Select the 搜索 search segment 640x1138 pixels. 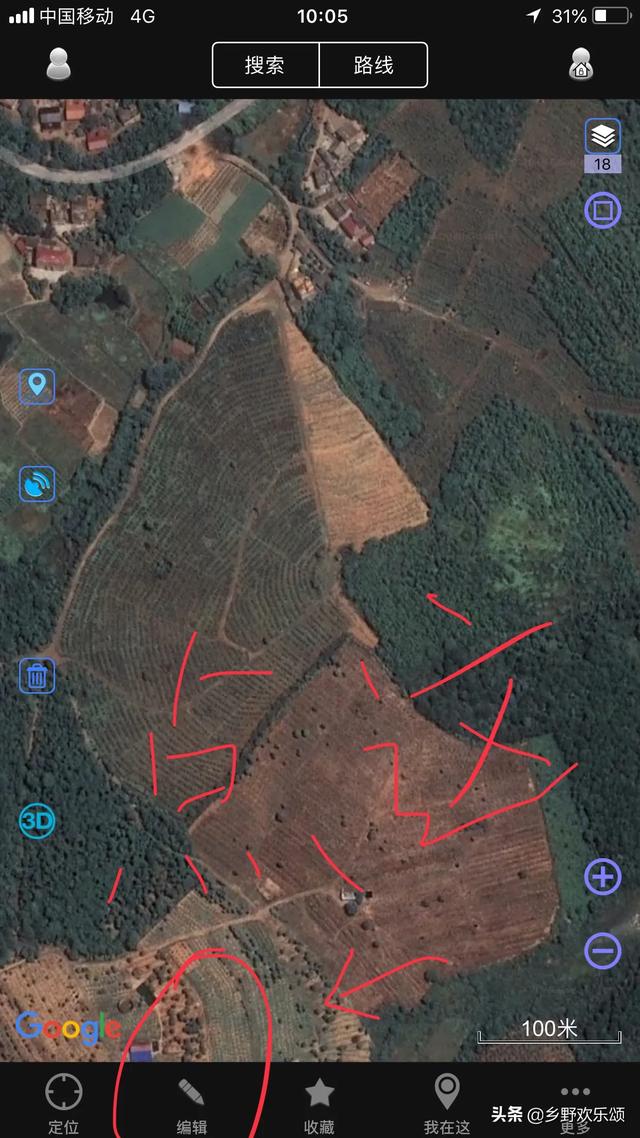click(x=265, y=65)
